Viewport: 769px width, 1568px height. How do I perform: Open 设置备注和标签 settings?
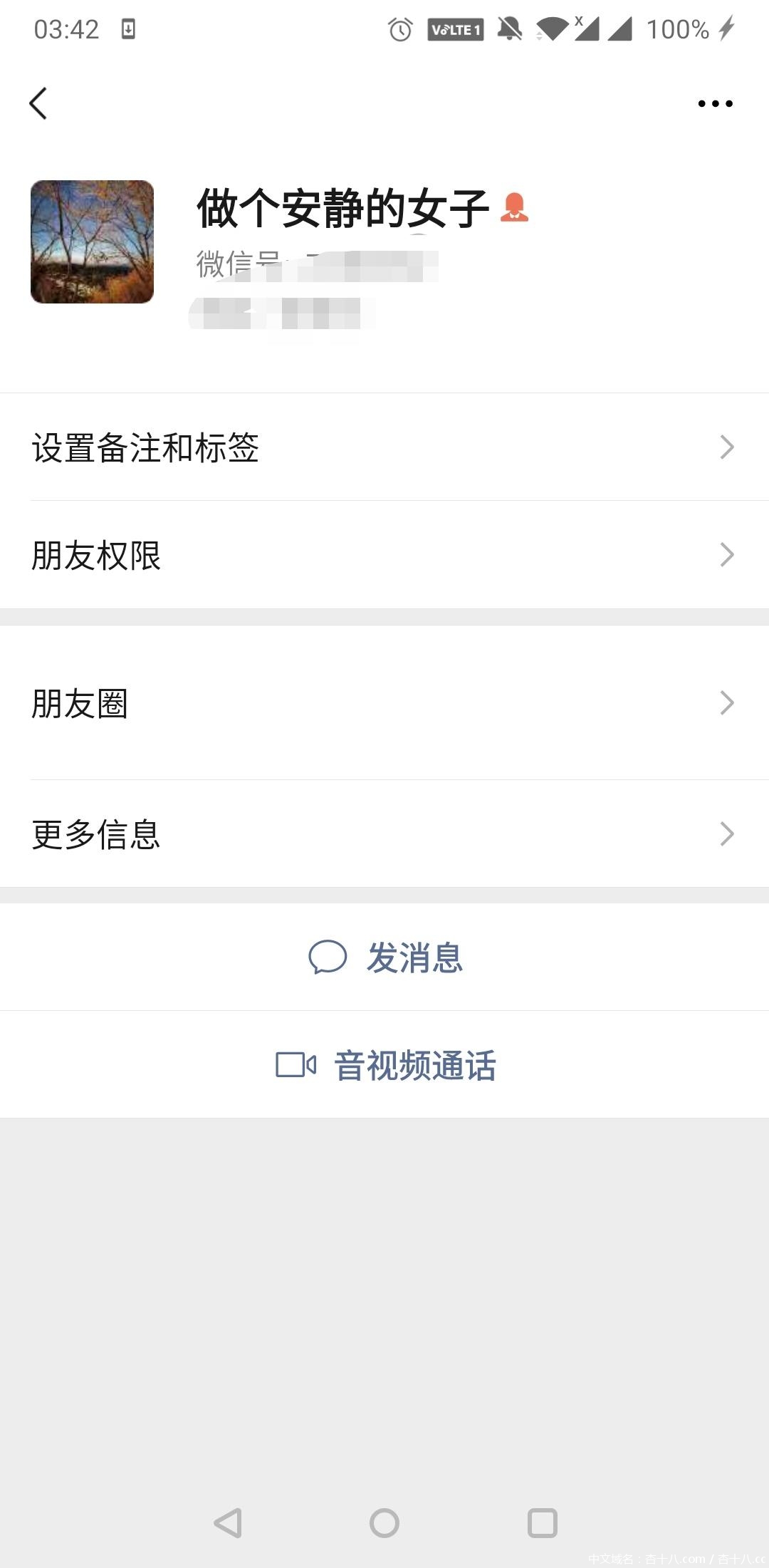[384, 447]
